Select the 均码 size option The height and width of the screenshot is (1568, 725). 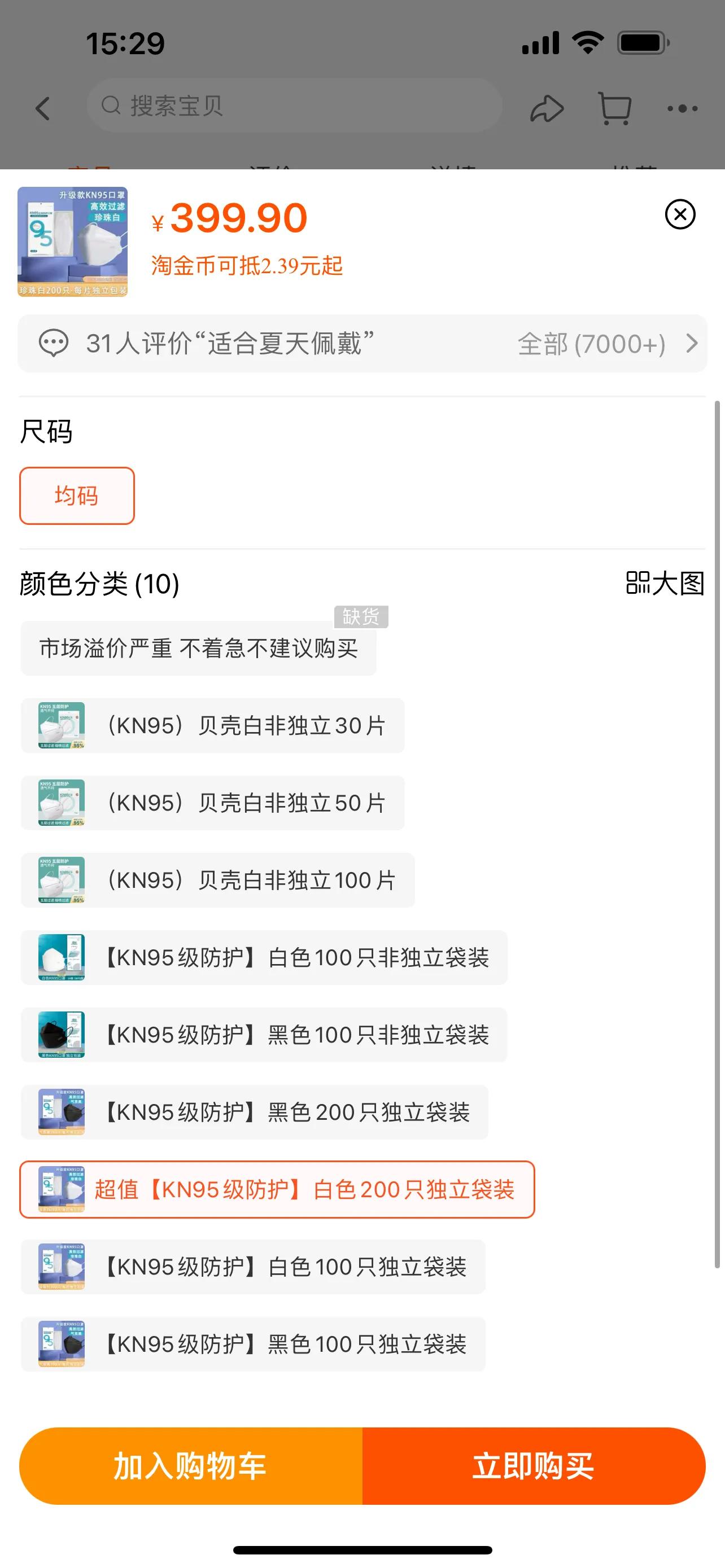(77, 496)
